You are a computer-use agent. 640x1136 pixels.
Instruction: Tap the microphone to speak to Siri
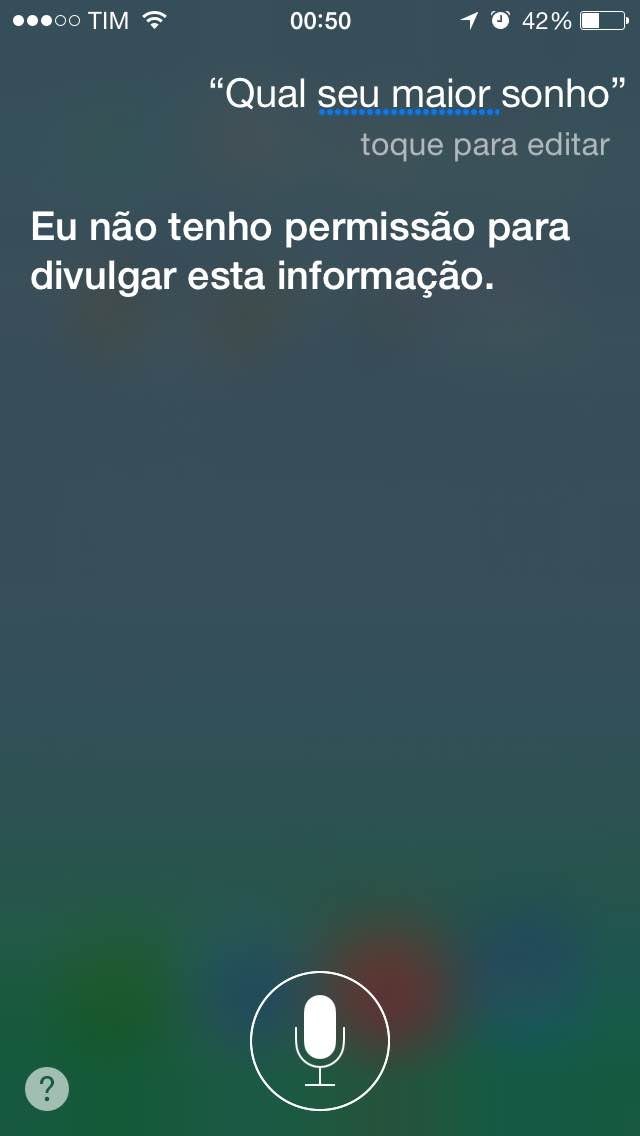click(x=320, y=1041)
